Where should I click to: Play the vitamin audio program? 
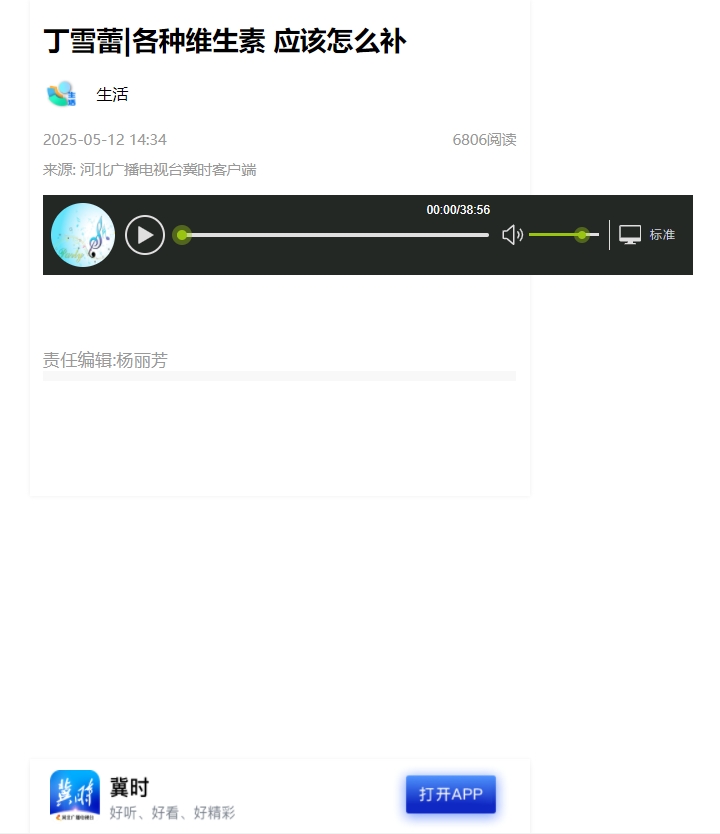145,235
